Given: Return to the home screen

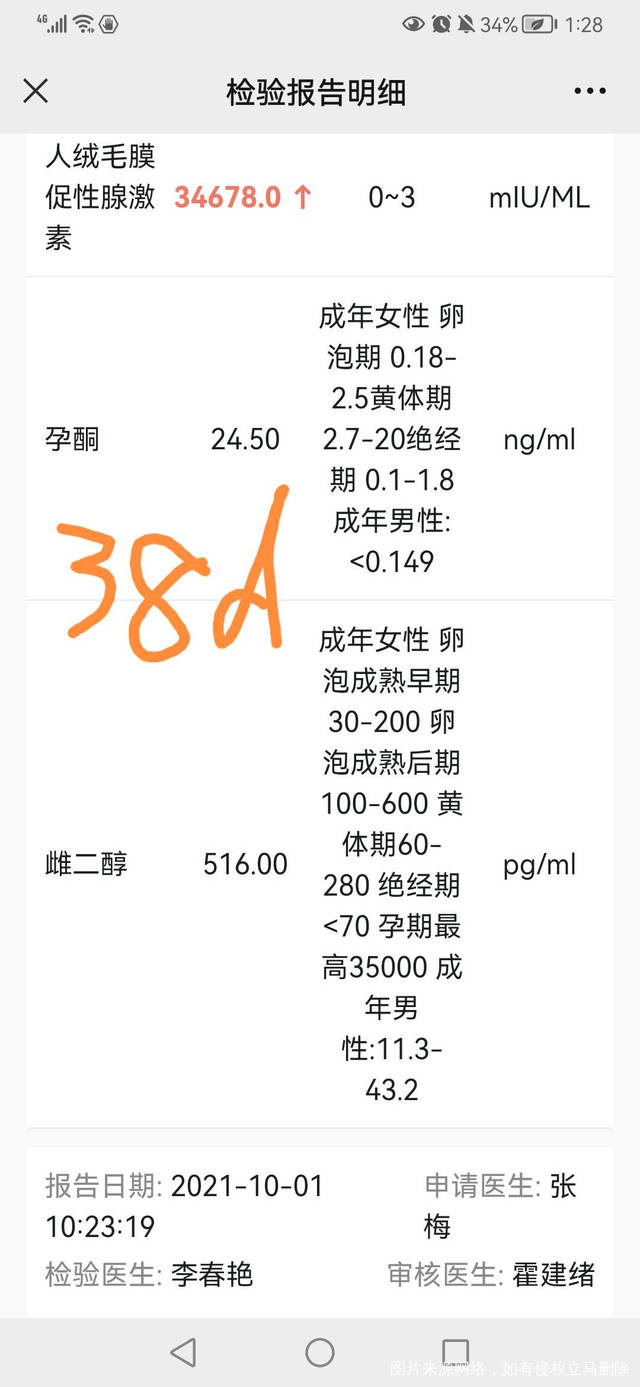Looking at the screenshot, I should pyautogui.click(x=320, y=1353).
